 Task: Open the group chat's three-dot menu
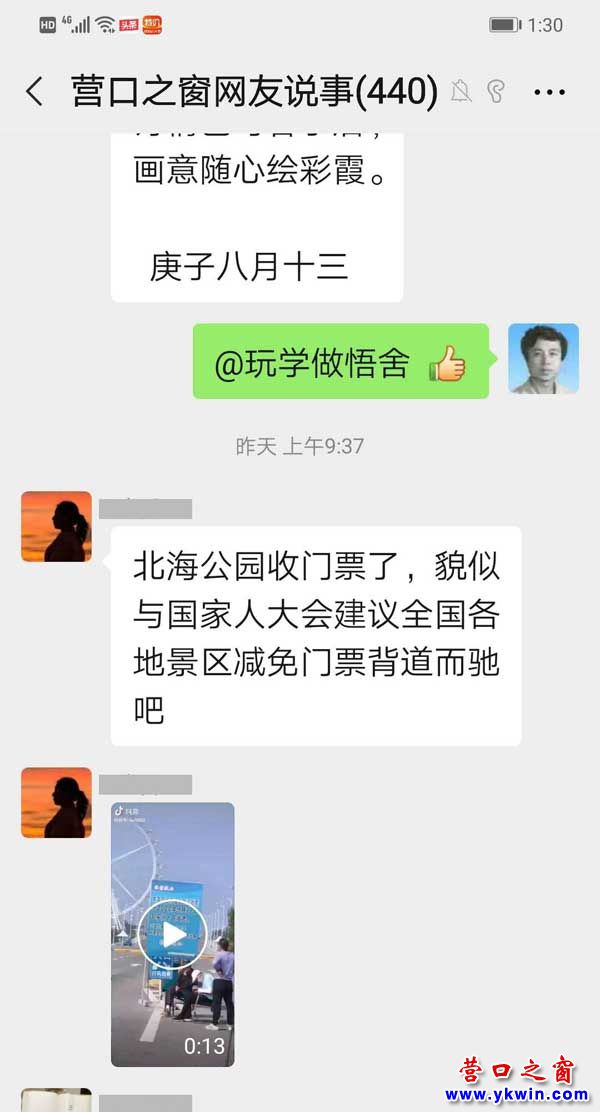tap(549, 92)
